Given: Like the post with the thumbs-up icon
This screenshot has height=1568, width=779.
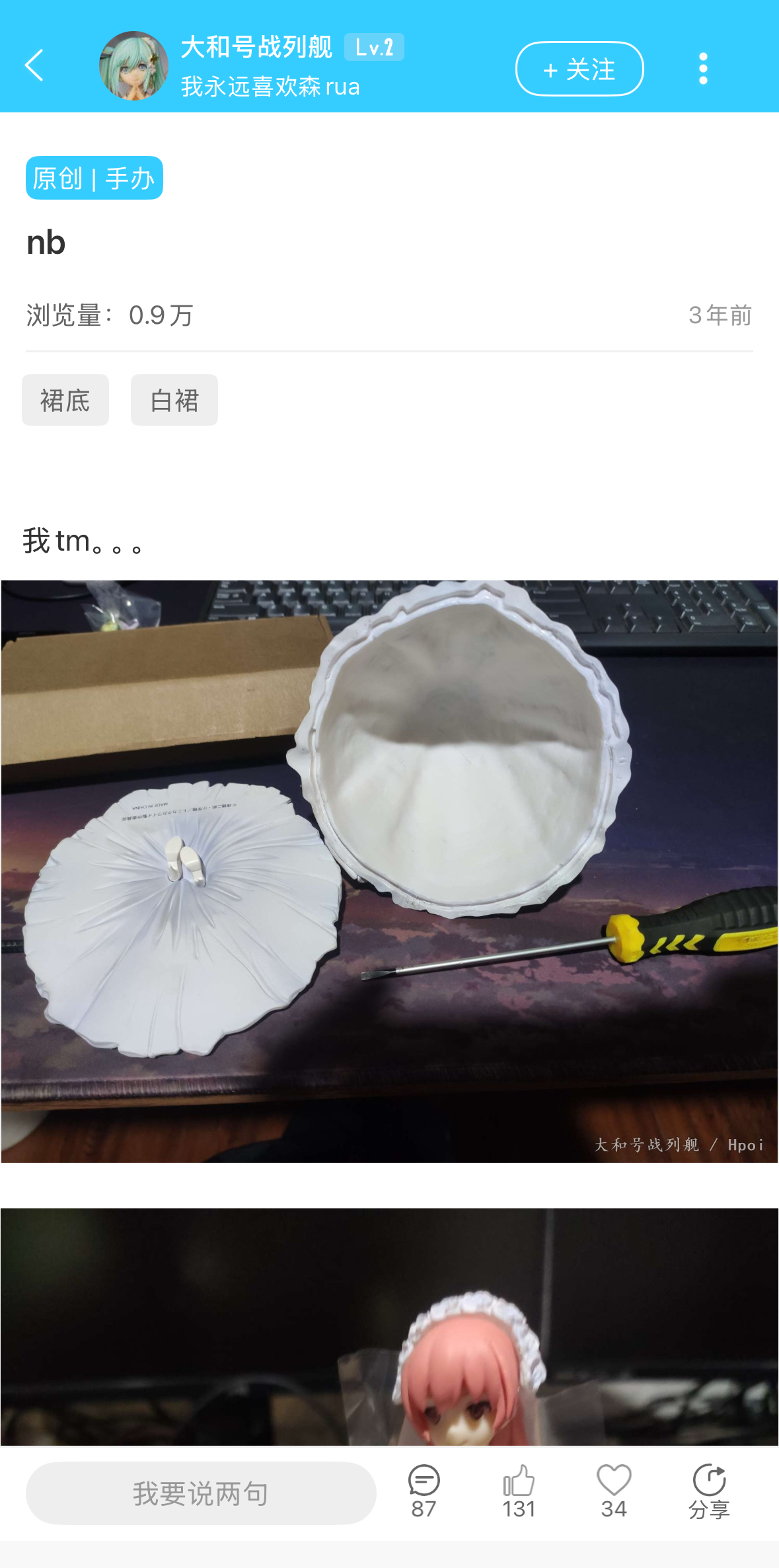Looking at the screenshot, I should click(519, 1491).
